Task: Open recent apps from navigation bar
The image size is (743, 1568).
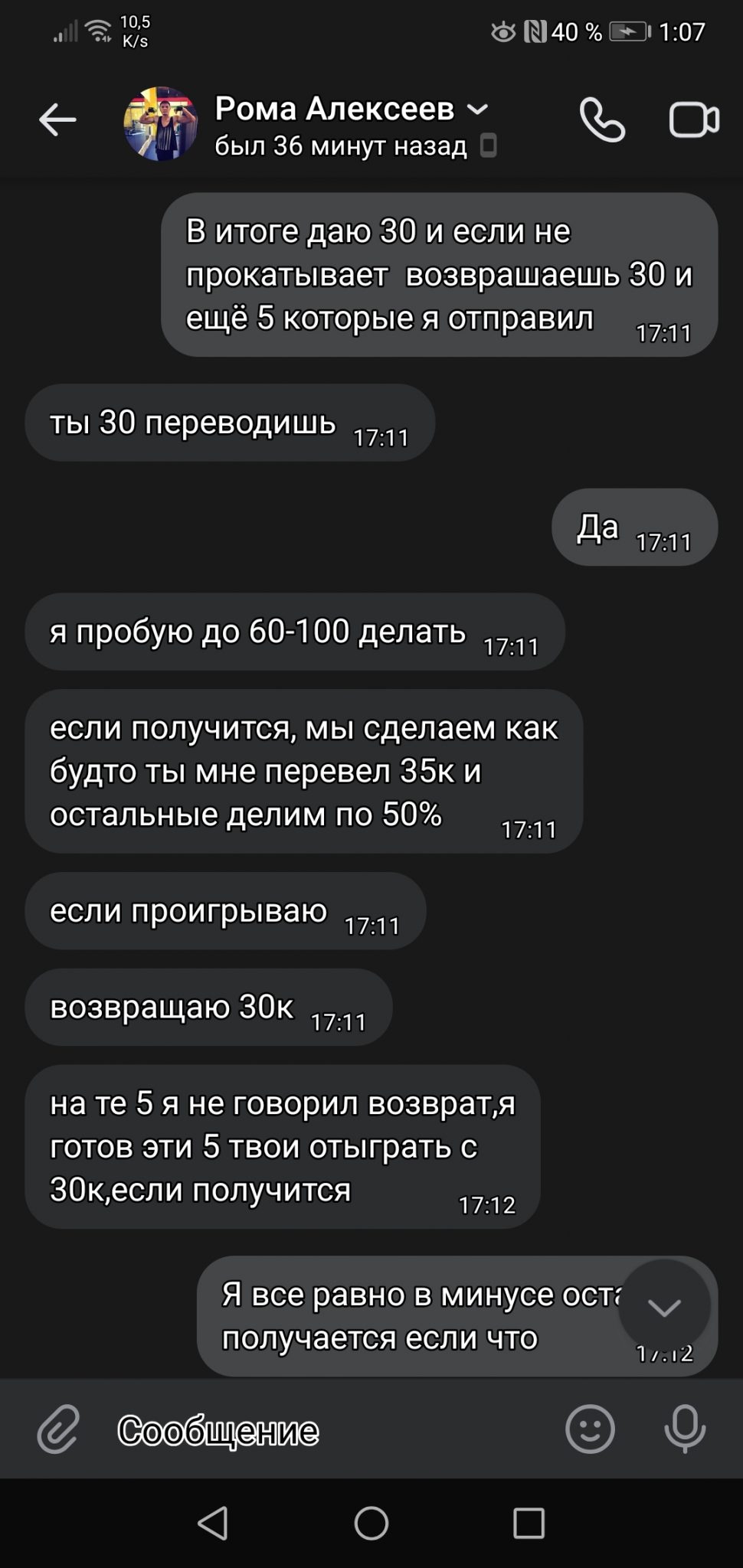Action: tap(529, 1523)
